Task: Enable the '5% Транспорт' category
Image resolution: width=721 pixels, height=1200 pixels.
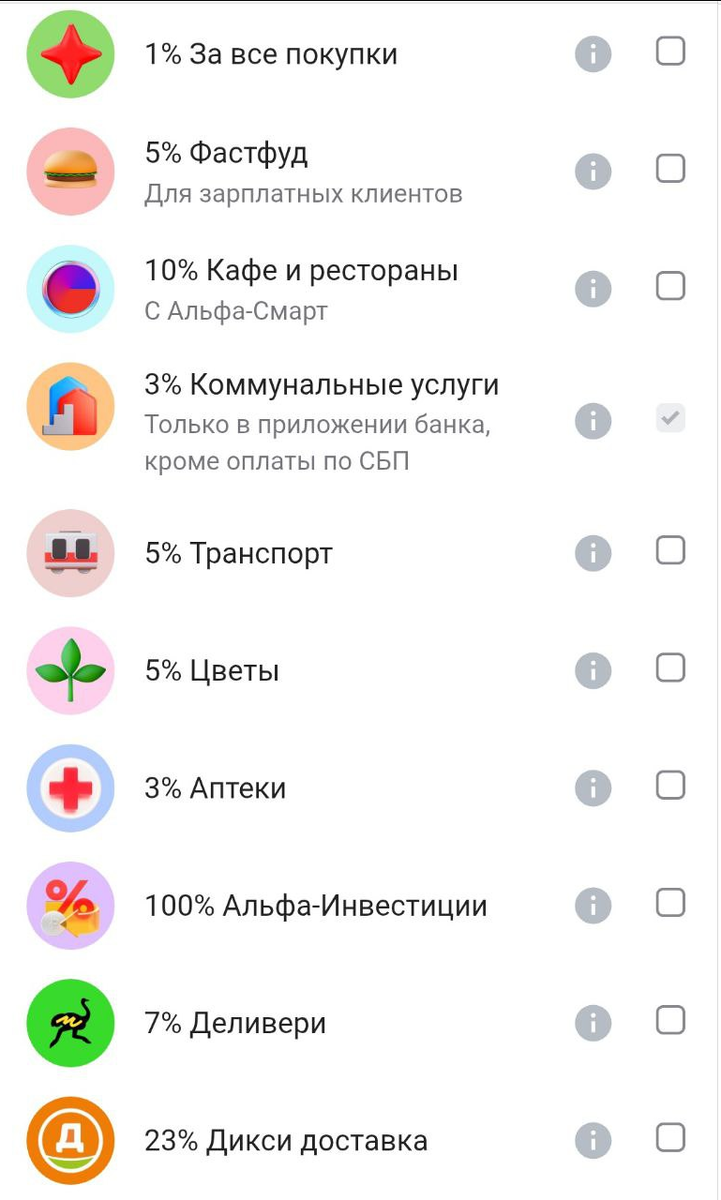Action: coord(670,551)
